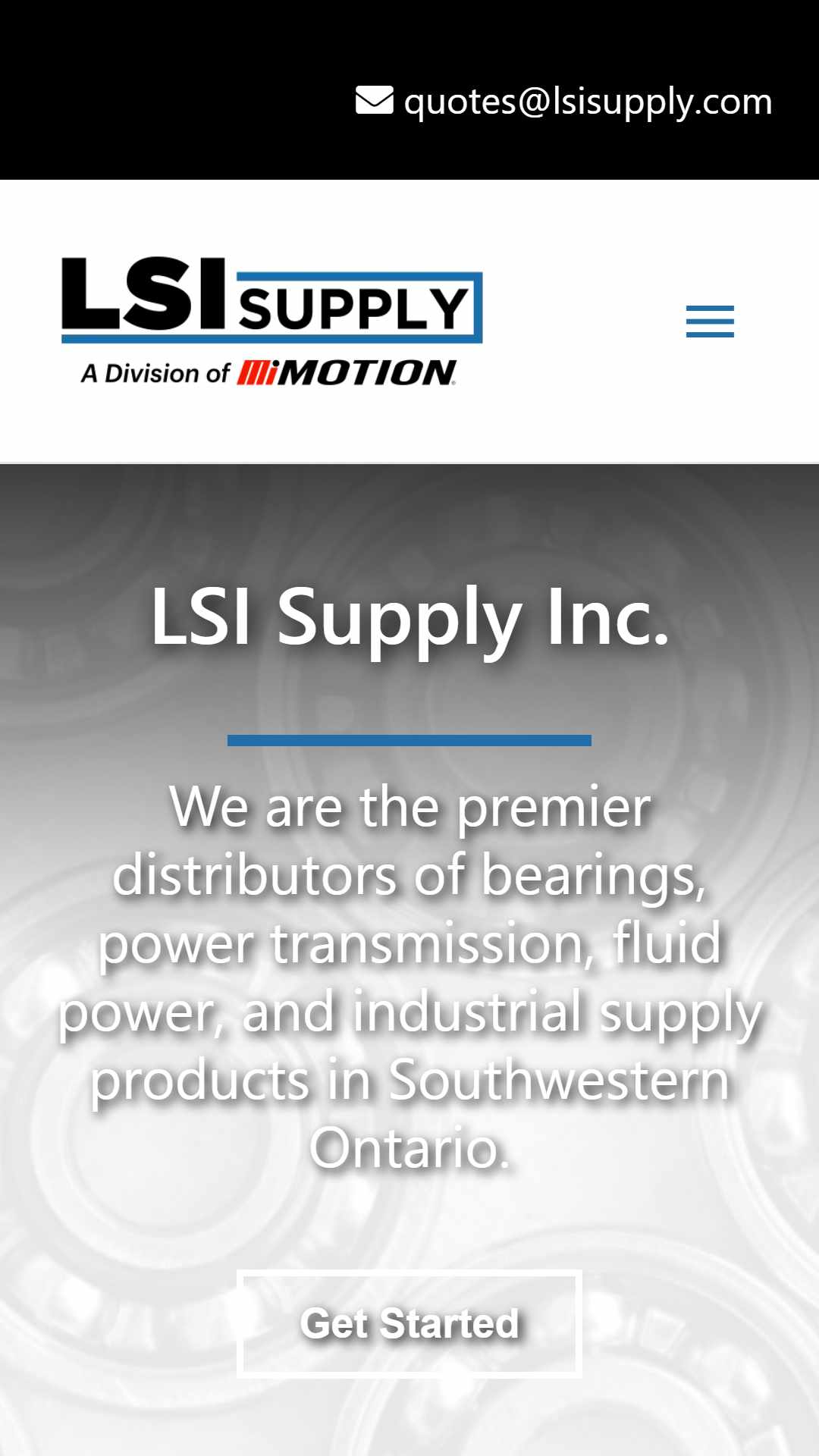
Task: Open the LSI Supply logo home link
Action: (x=272, y=322)
